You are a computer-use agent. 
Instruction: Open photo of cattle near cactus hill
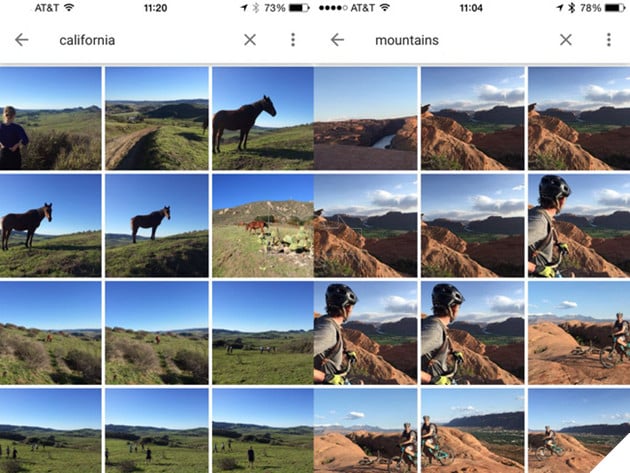(262, 225)
